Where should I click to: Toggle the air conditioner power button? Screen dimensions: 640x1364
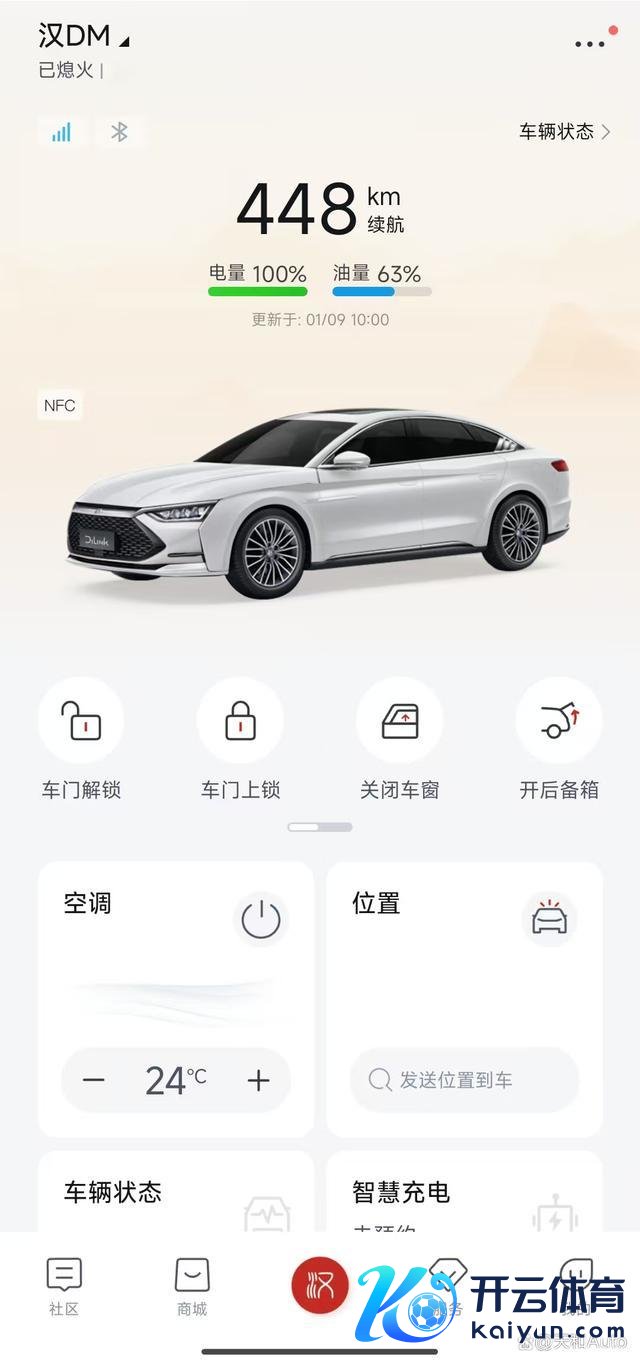pyautogui.click(x=261, y=919)
